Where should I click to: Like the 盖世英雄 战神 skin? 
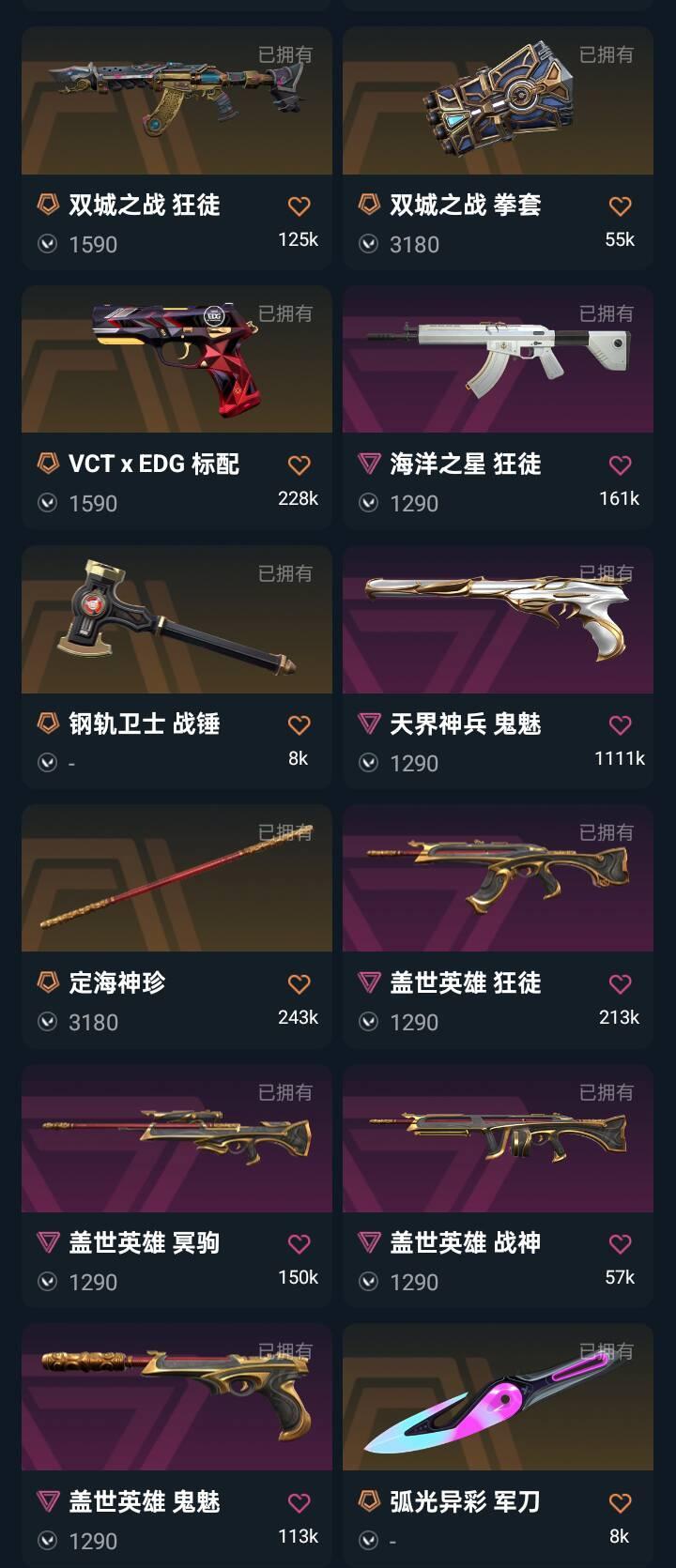coord(620,1244)
